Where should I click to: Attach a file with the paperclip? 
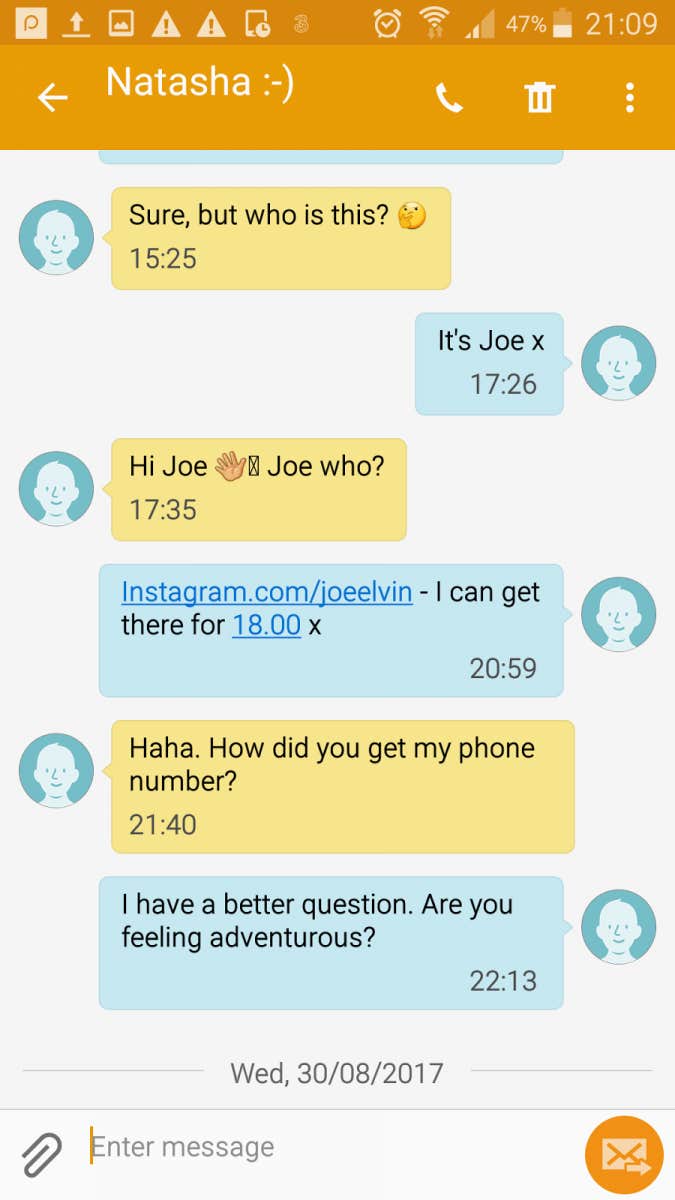pyautogui.click(x=41, y=1154)
